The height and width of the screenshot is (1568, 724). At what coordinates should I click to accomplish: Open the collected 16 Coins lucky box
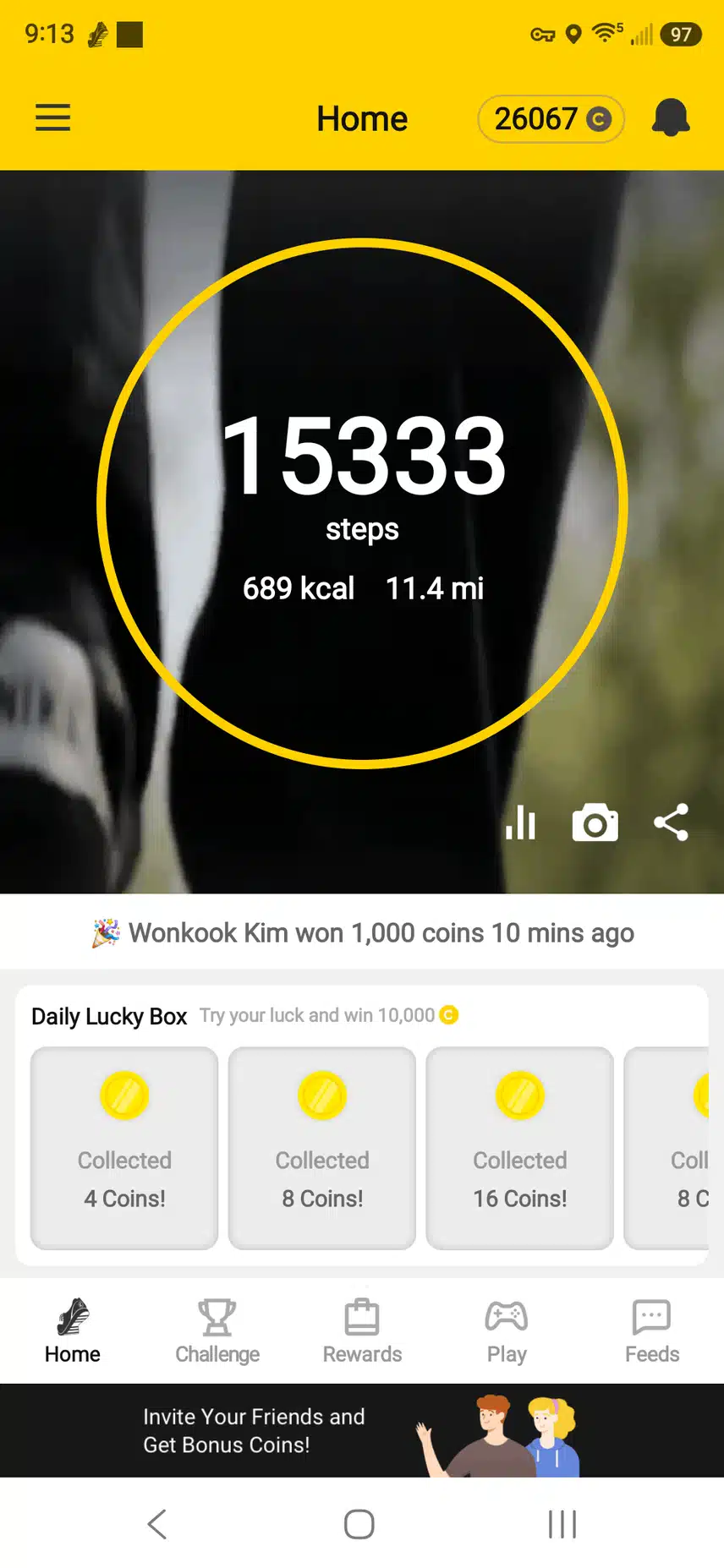(x=520, y=1147)
